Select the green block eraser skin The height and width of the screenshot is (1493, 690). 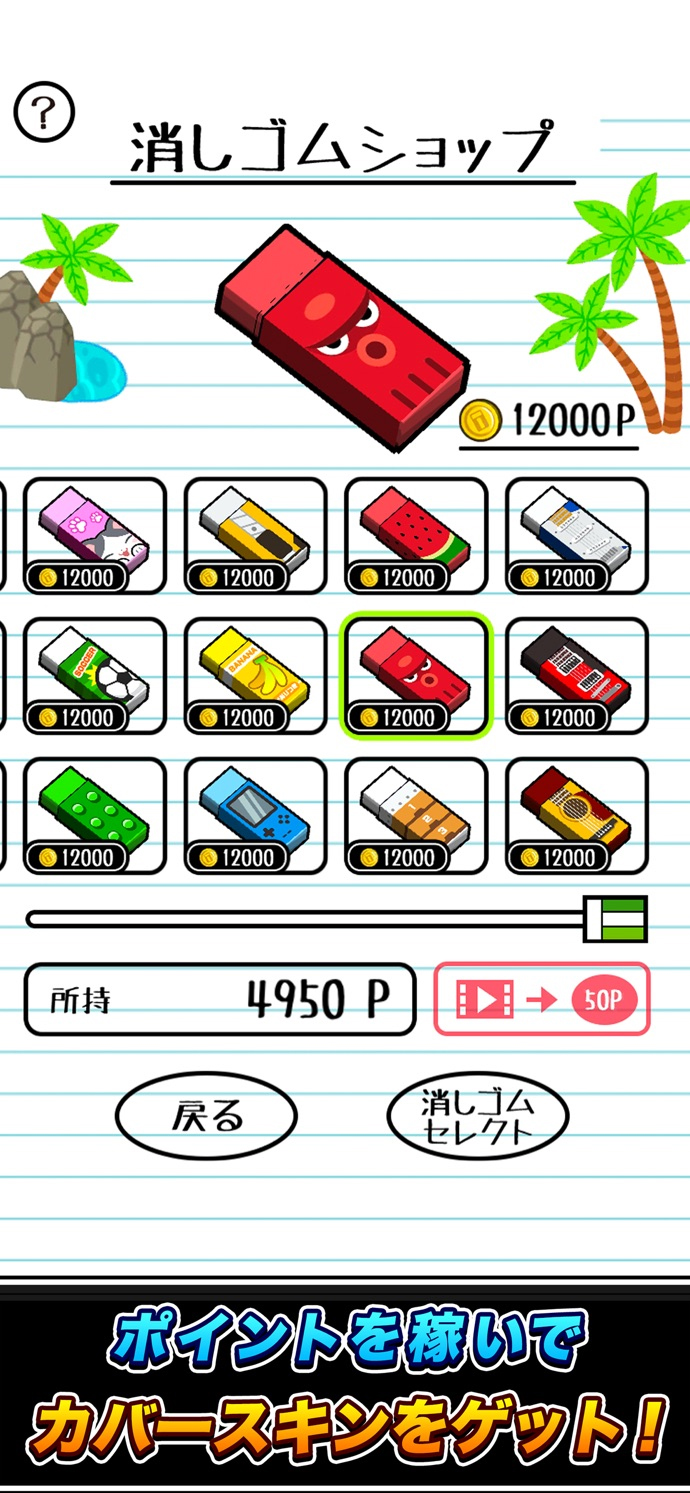point(95,815)
